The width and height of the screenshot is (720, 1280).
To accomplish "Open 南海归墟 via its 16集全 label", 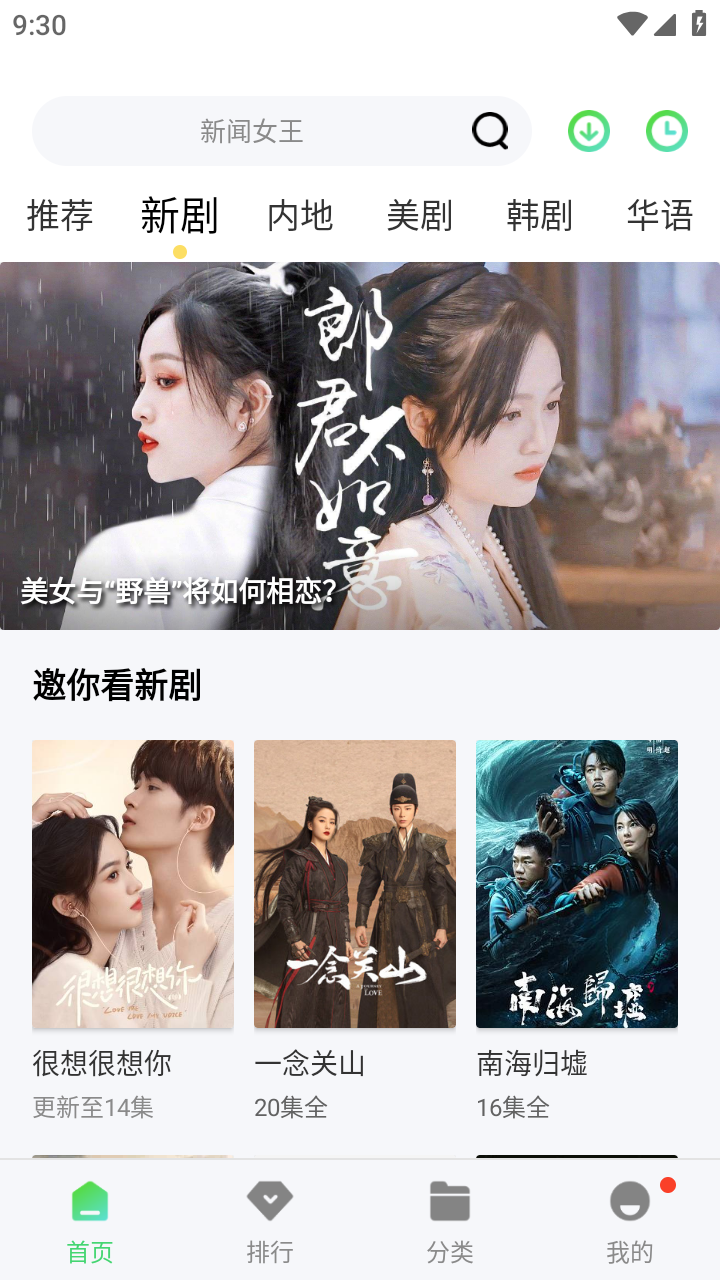I will click(x=512, y=1108).
